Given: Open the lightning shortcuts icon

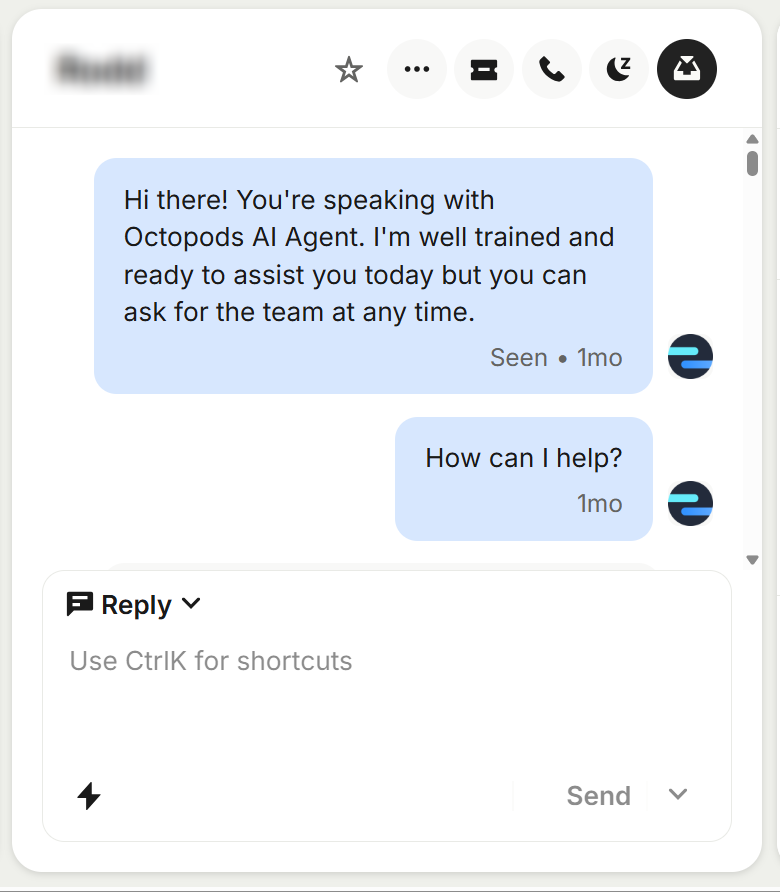Looking at the screenshot, I should pyautogui.click(x=89, y=796).
